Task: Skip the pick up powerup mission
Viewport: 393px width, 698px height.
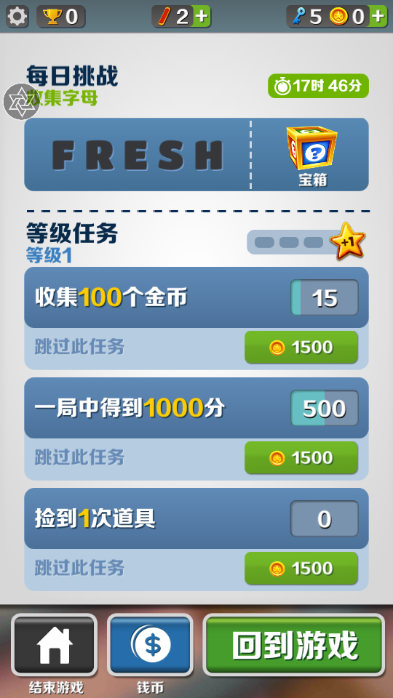Action: [x=301, y=568]
